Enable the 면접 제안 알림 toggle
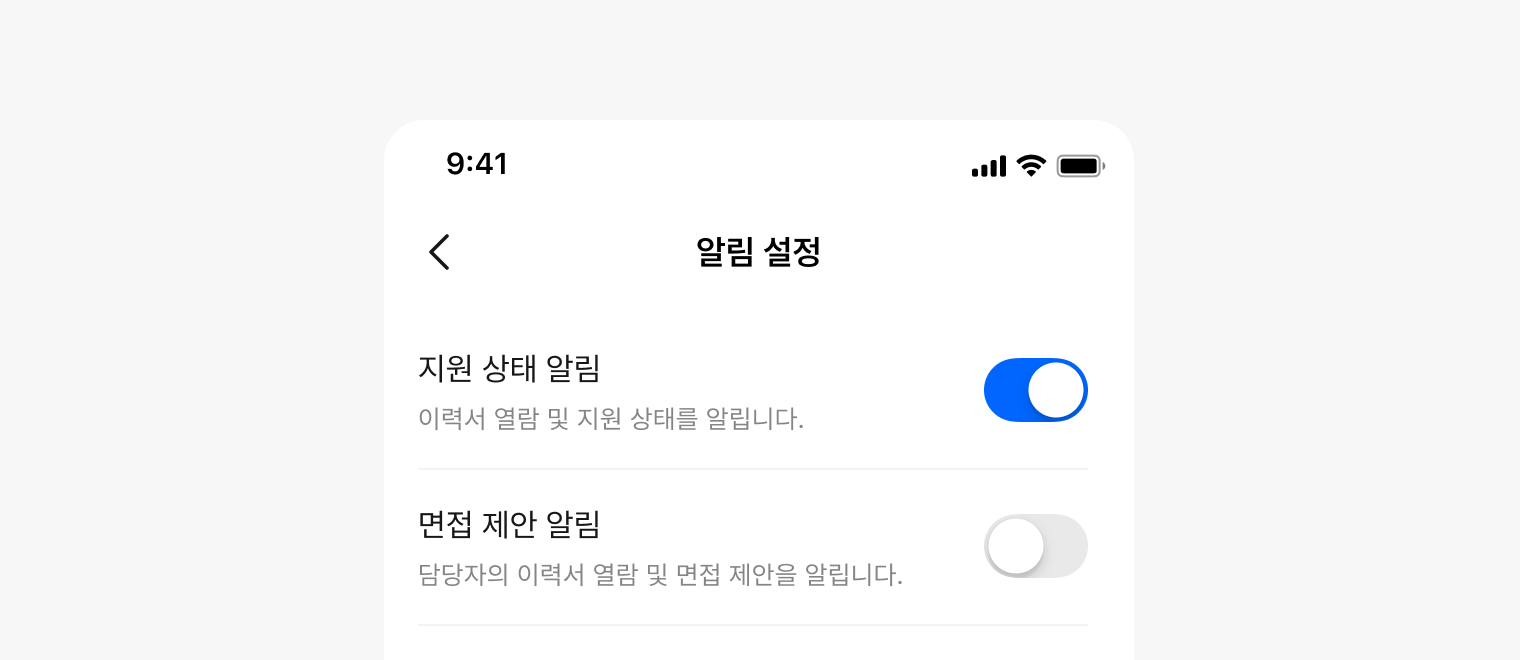Image resolution: width=1520 pixels, height=660 pixels. click(x=1035, y=546)
